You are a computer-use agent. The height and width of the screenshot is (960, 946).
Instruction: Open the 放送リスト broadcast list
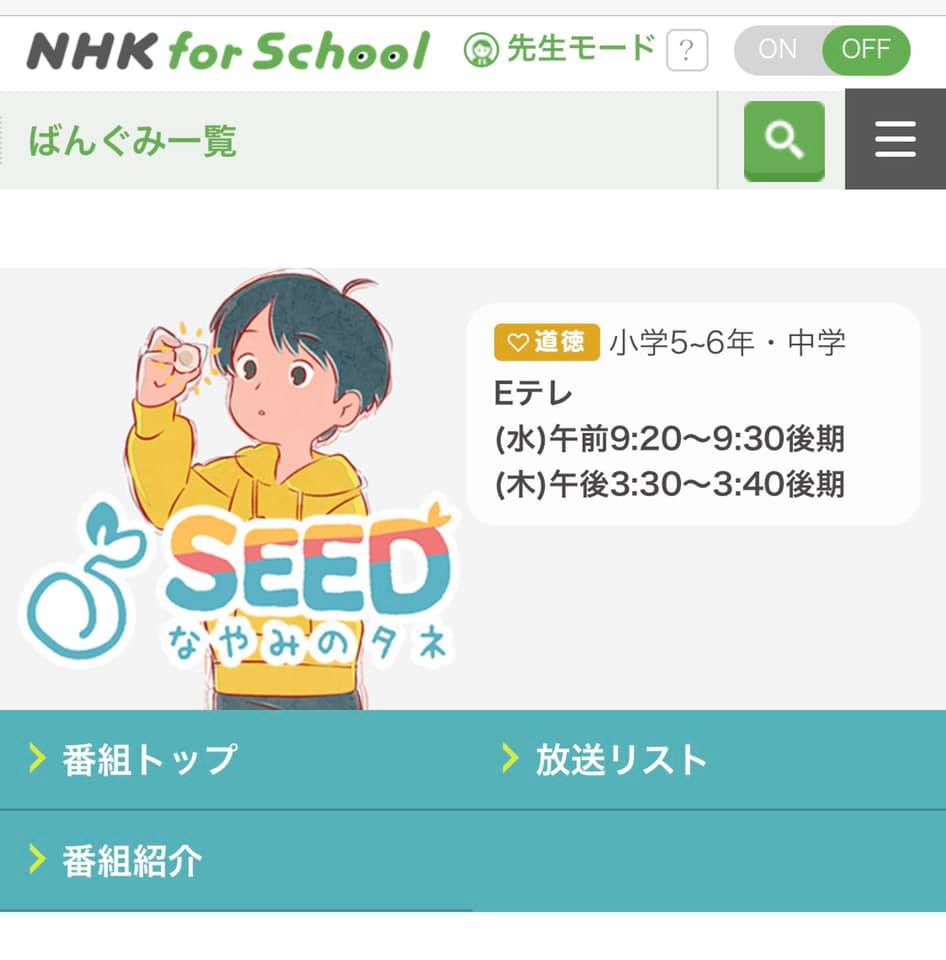pos(620,760)
